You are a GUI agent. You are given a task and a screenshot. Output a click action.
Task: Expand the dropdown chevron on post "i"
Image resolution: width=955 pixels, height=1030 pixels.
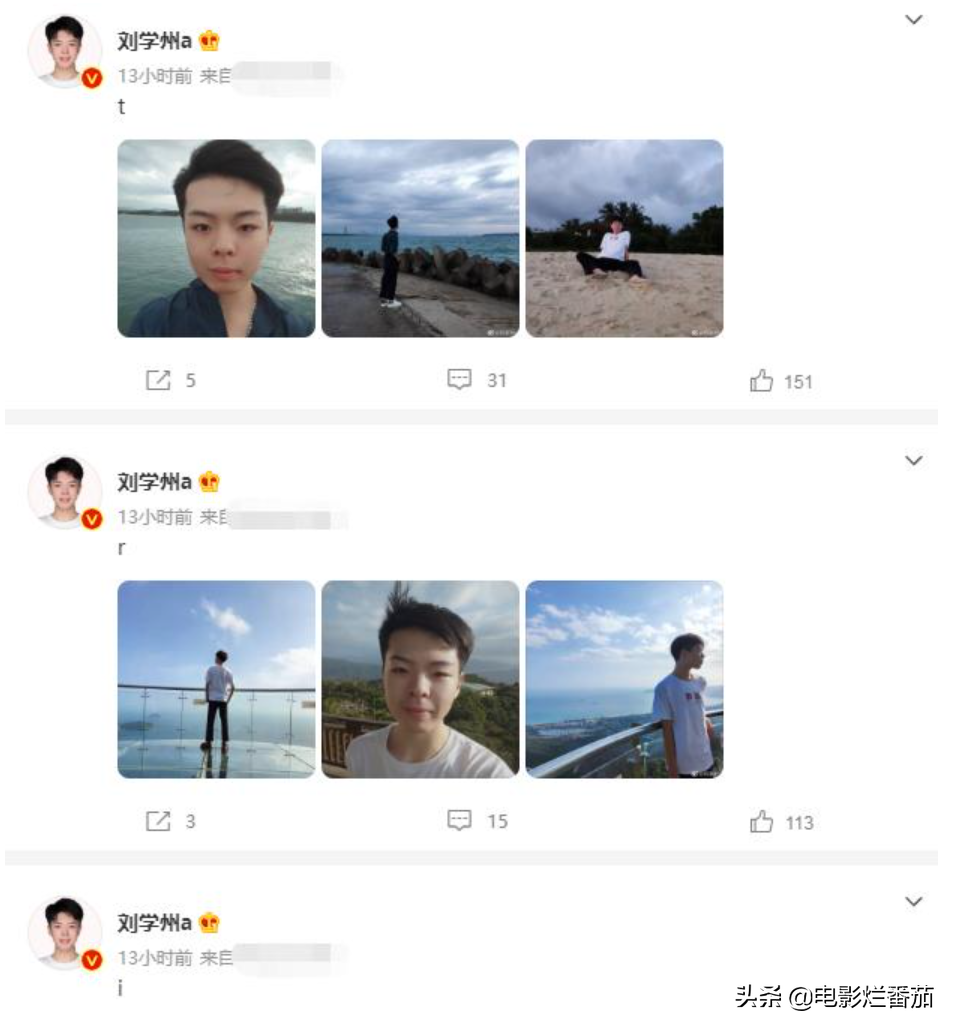coord(913,902)
